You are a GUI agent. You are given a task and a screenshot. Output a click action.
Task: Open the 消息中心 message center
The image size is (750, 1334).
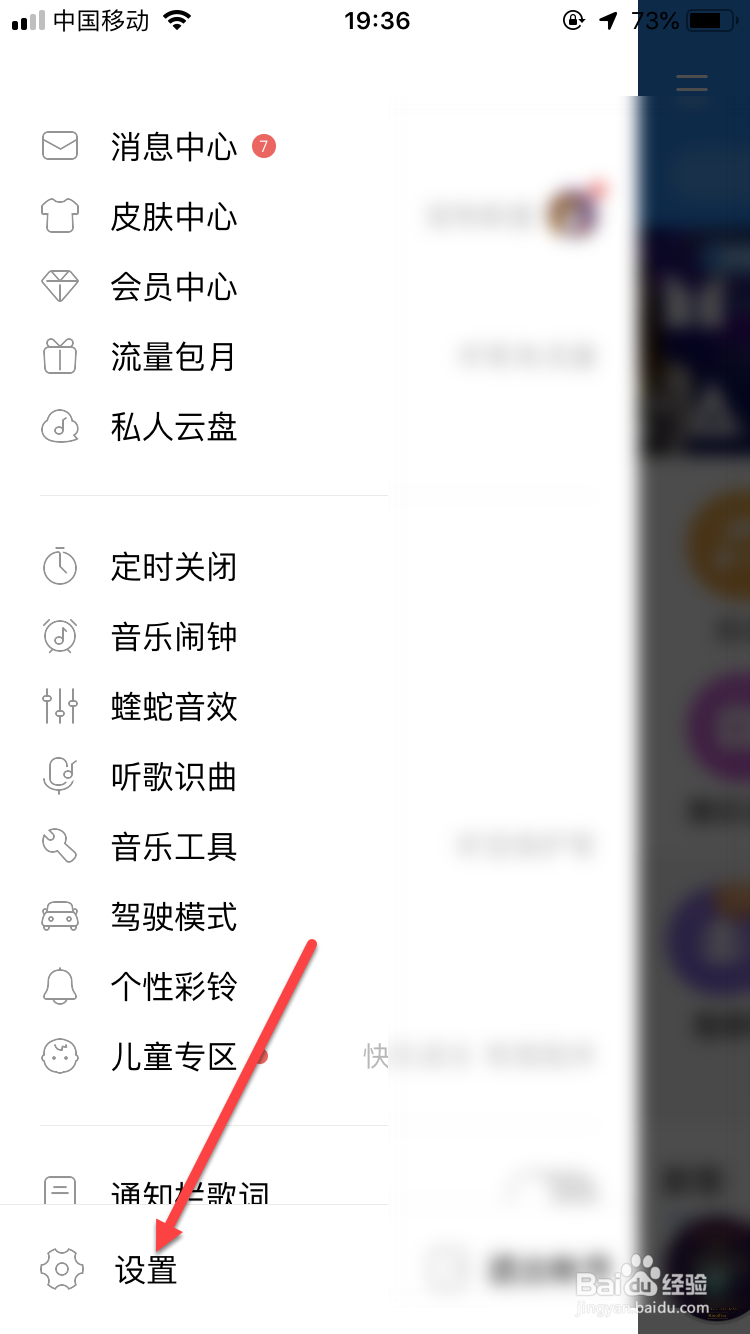click(173, 146)
